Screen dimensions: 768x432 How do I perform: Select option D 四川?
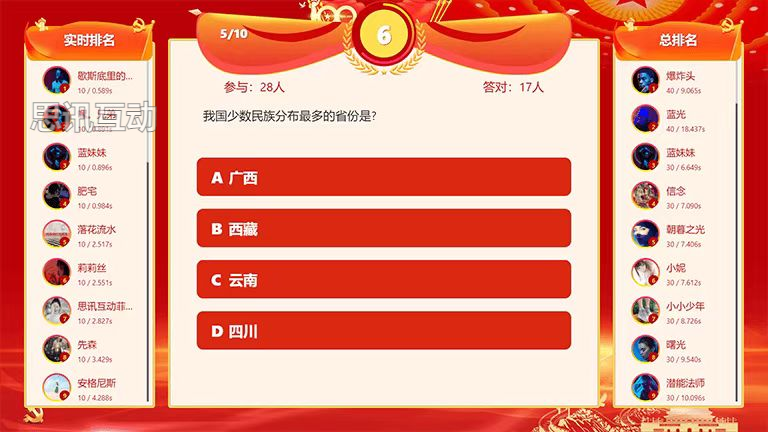383,331
